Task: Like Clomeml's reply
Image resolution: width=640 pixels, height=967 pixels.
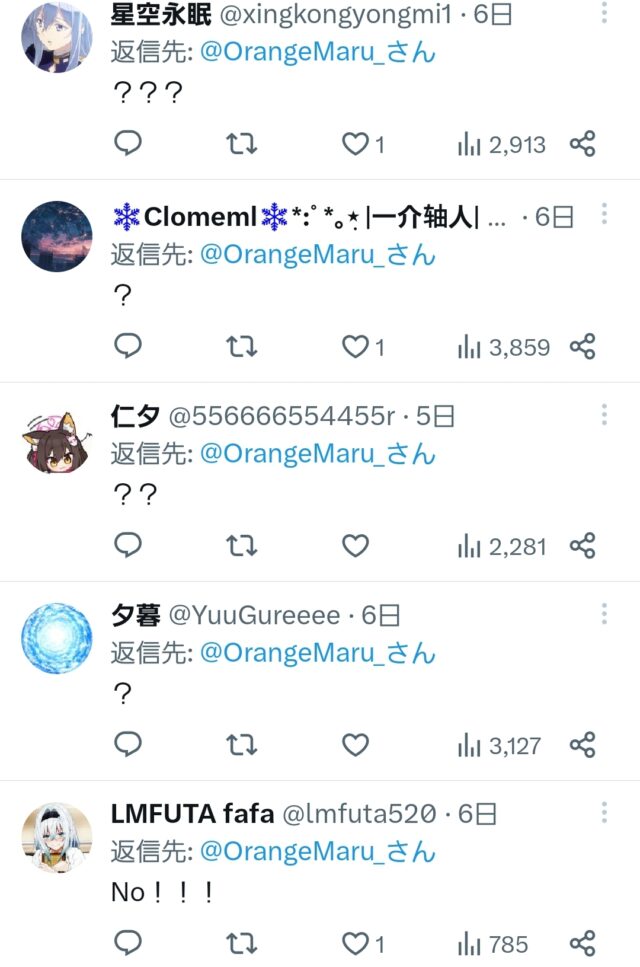Action: 356,347
